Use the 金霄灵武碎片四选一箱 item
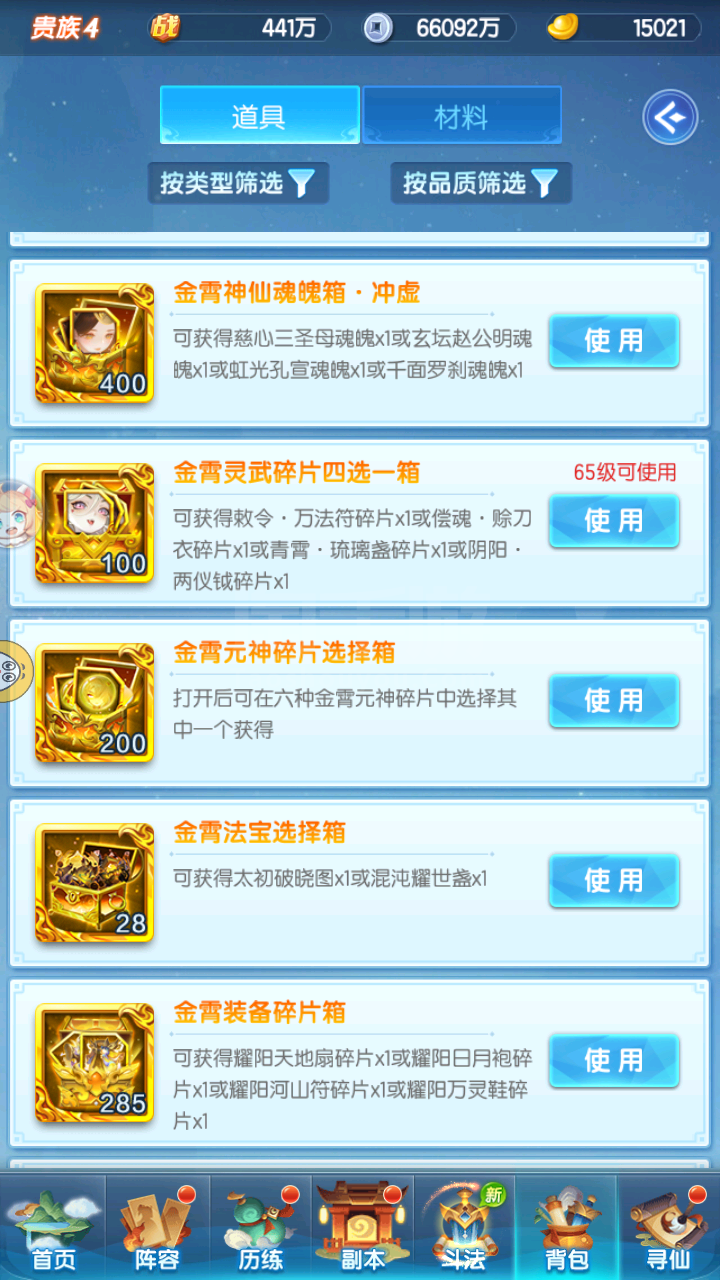 614,521
